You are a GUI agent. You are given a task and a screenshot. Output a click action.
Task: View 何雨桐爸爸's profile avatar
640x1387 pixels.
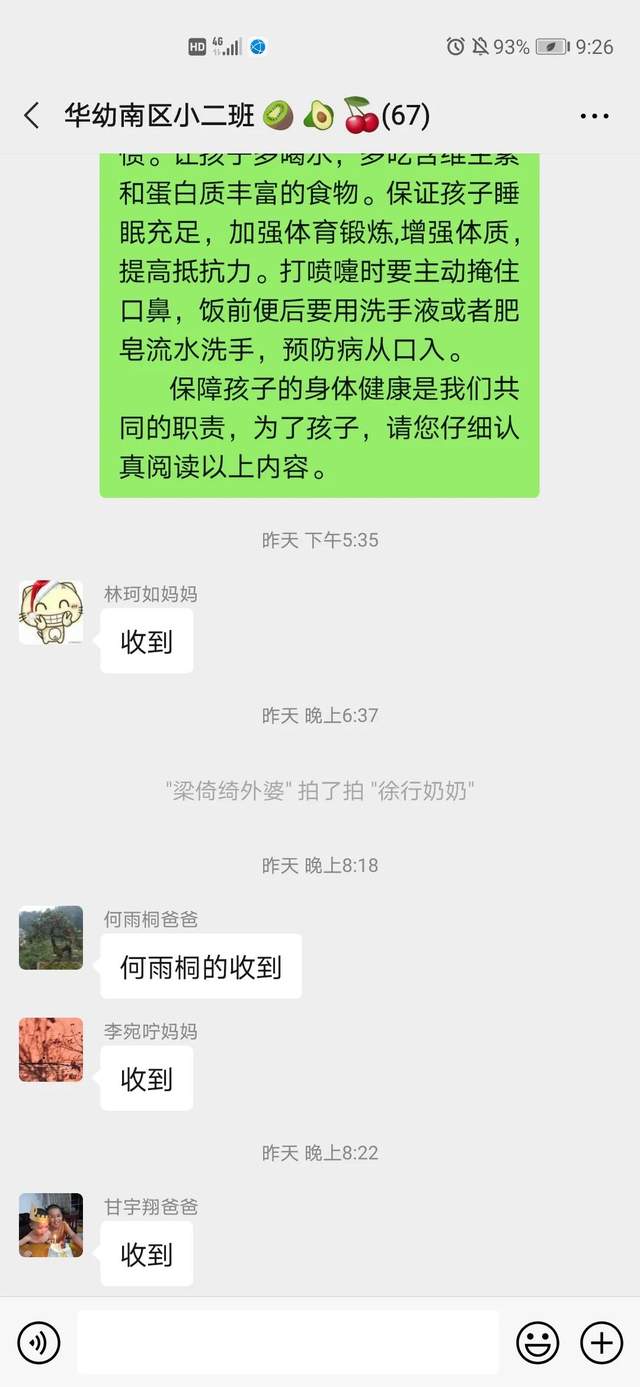point(51,938)
